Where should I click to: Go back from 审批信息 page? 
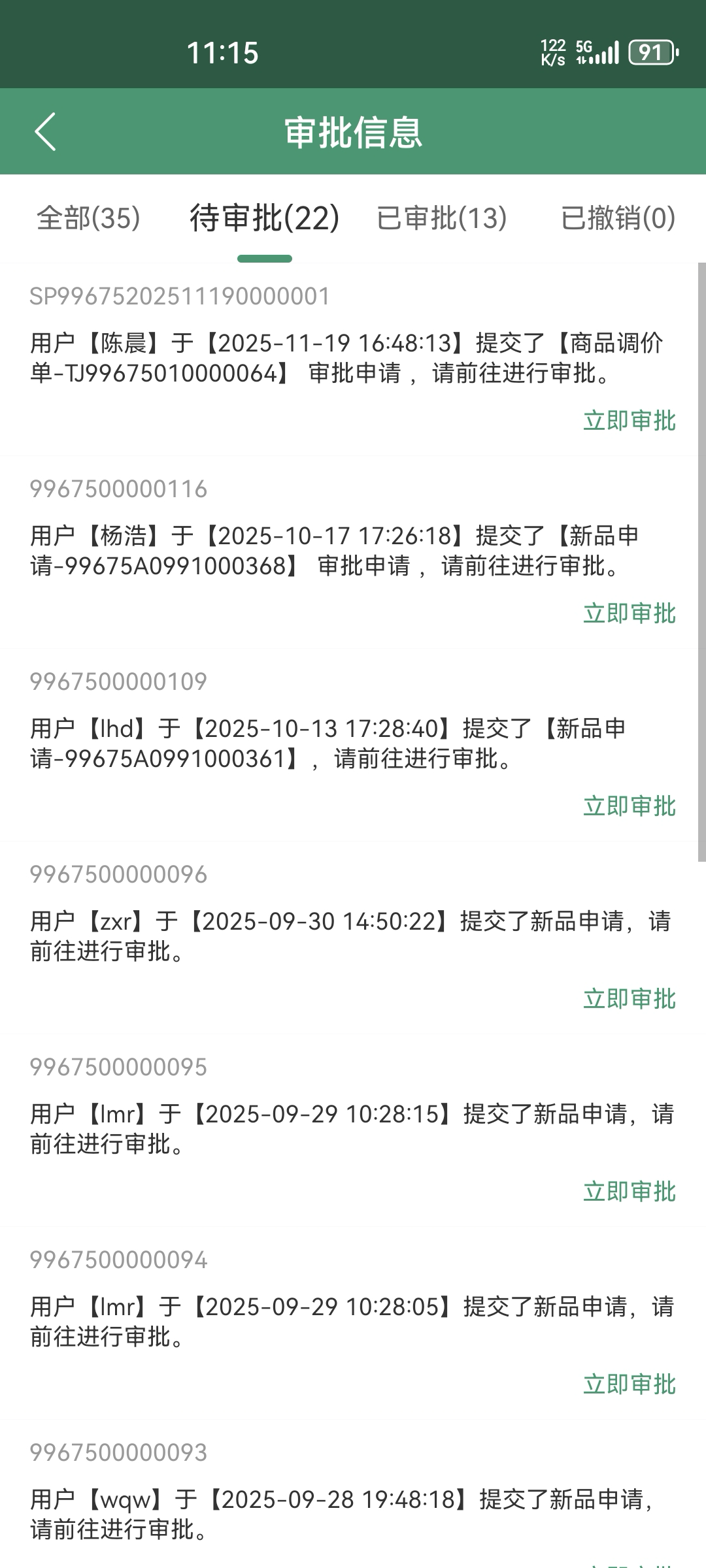point(45,132)
